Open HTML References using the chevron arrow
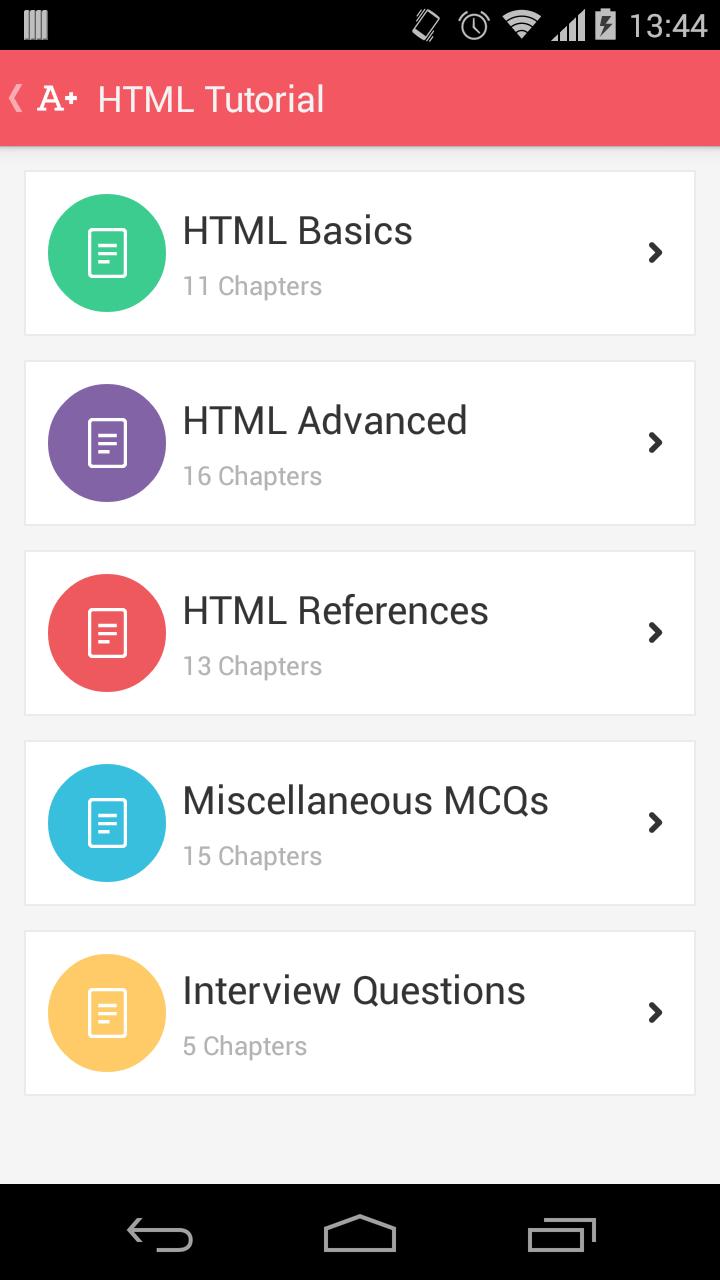Image resolution: width=720 pixels, height=1280 pixels. tap(655, 632)
